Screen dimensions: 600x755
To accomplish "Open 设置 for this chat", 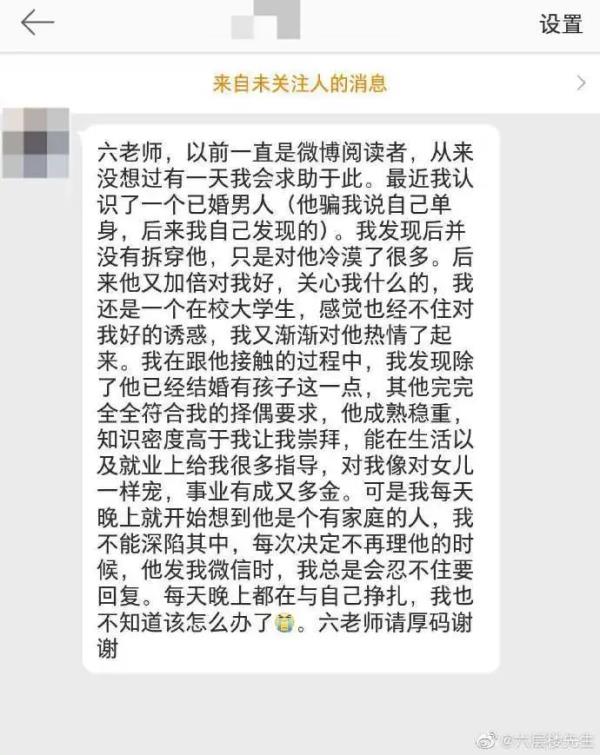I will pyautogui.click(x=560, y=25).
